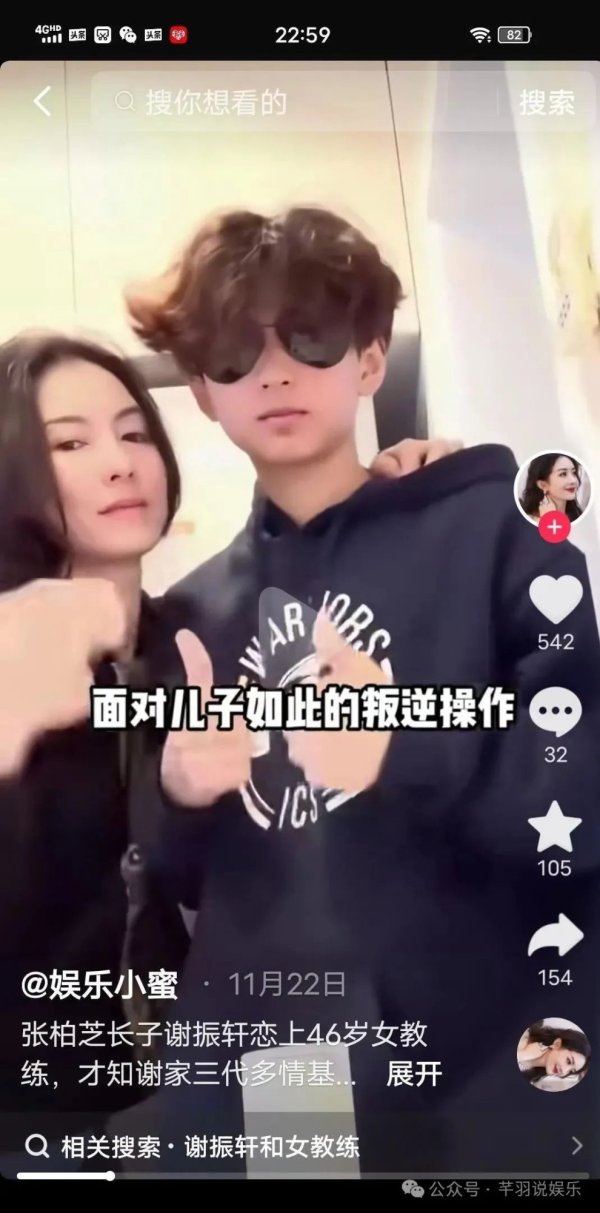The height and width of the screenshot is (1213, 600).
Task: Open the video author's avatar profile
Action: 553,485
